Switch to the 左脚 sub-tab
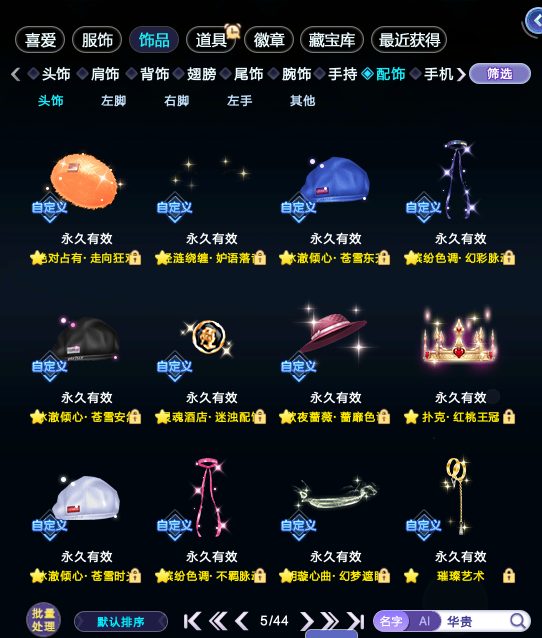 (114, 101)
